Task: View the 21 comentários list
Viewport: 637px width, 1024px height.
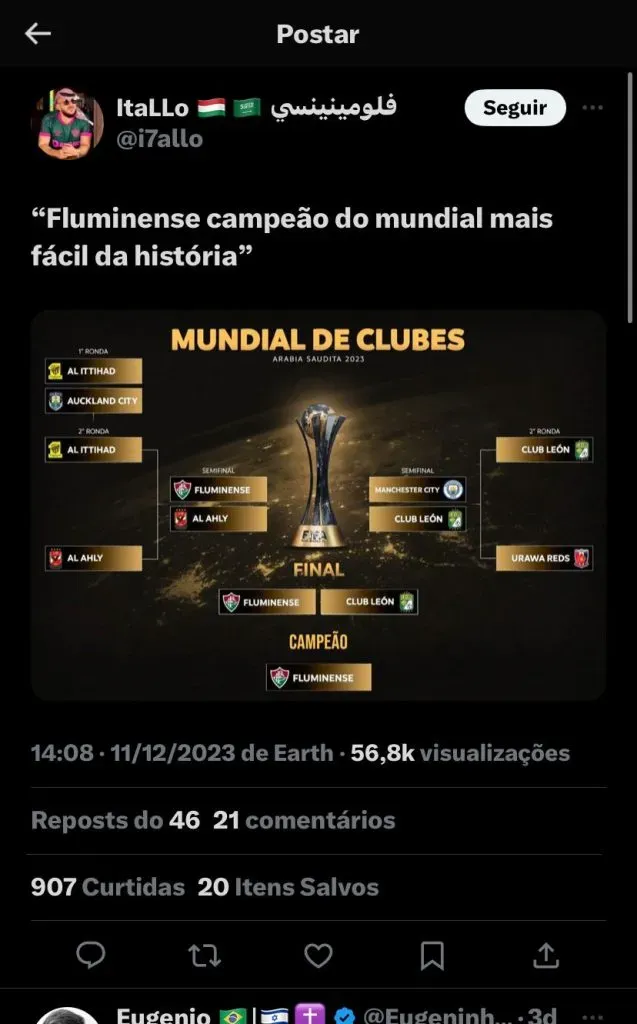Action: [x=304, y=821]
